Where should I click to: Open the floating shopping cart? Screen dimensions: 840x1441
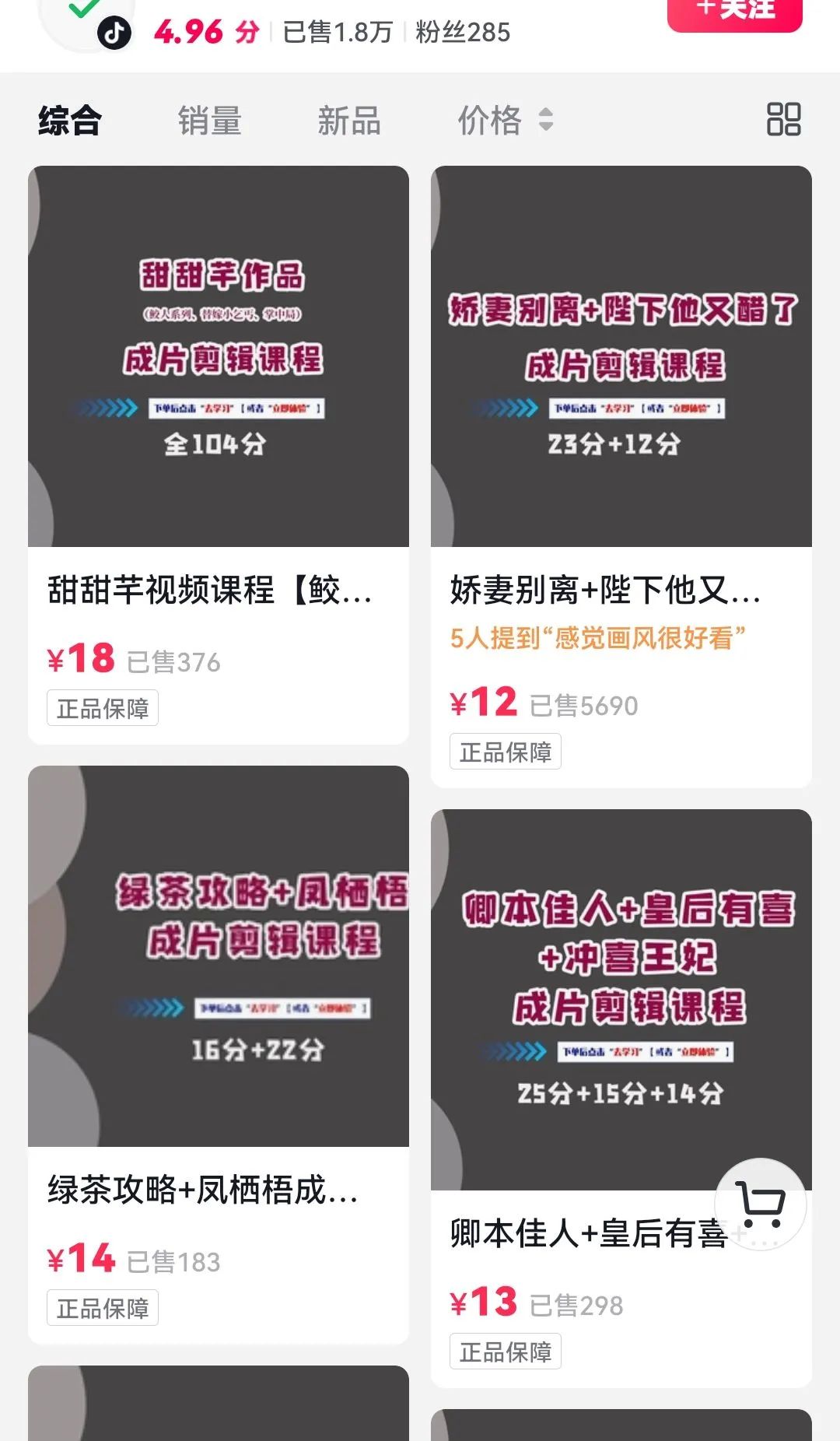click(x=760, y=1204)
